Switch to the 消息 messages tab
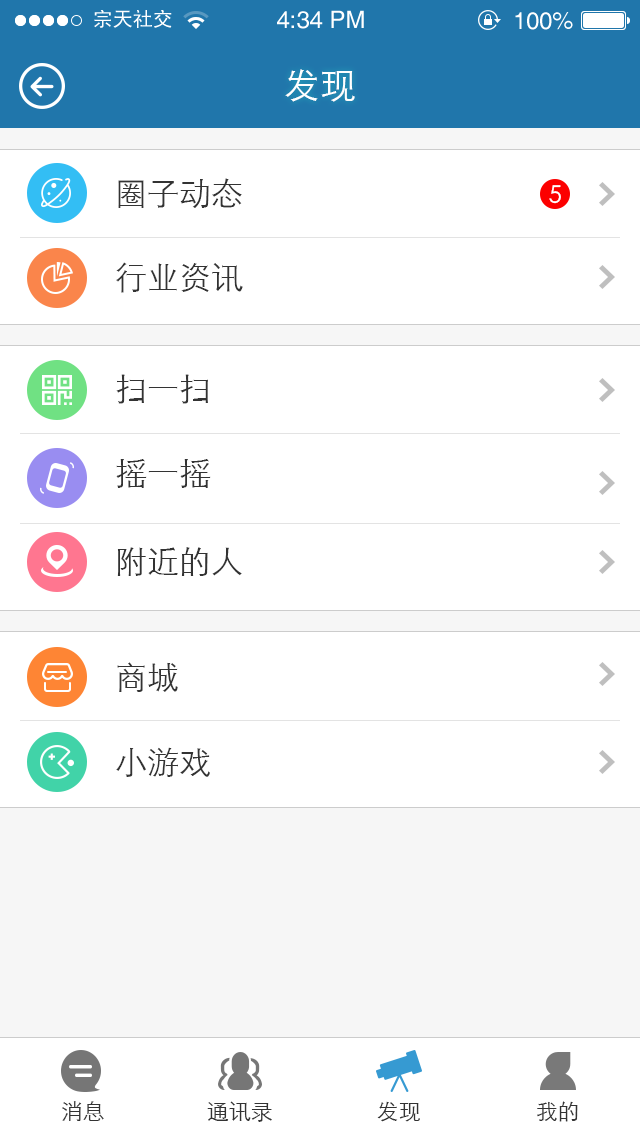640x1136 pixels. click(x=82, y=1087)
